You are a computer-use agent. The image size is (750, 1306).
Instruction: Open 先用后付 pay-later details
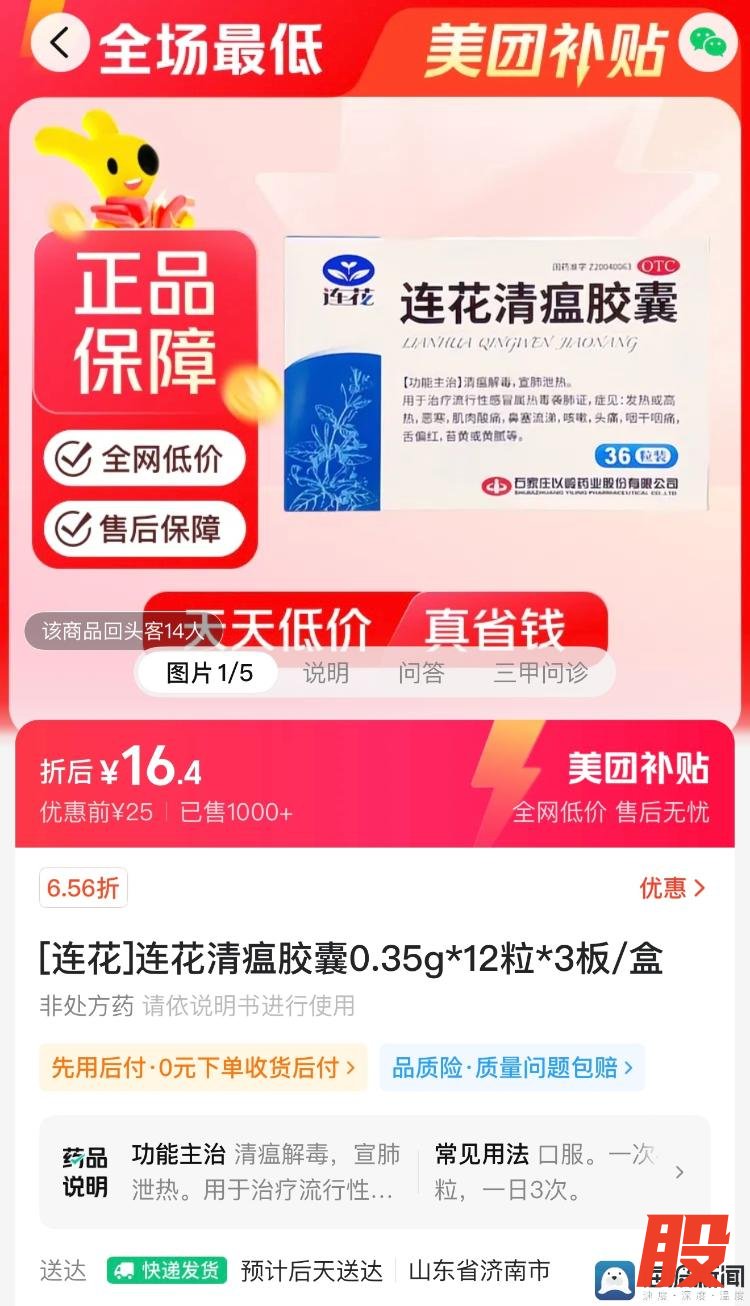pos(203,1068)
